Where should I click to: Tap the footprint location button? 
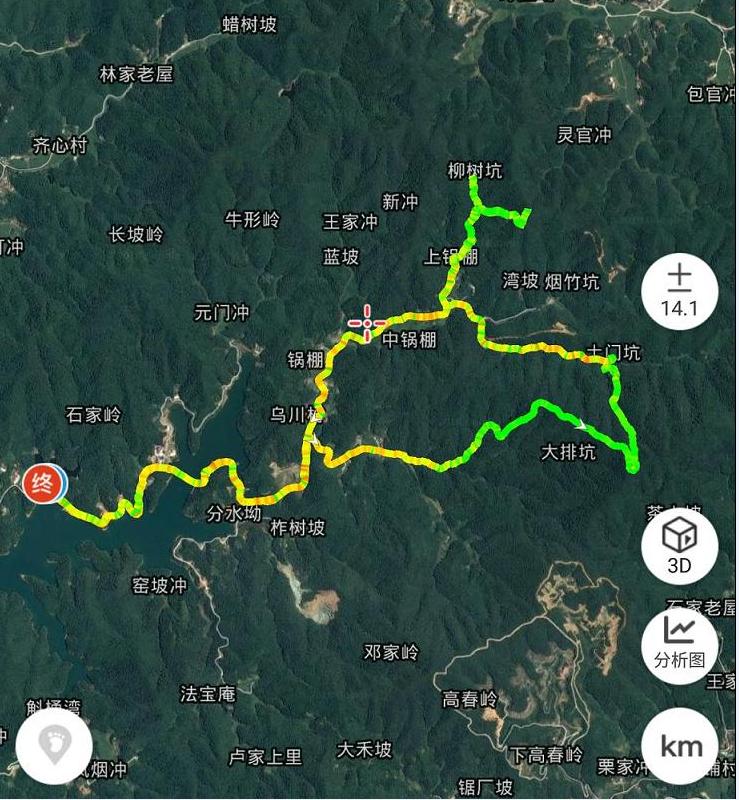tap(53, 745)
